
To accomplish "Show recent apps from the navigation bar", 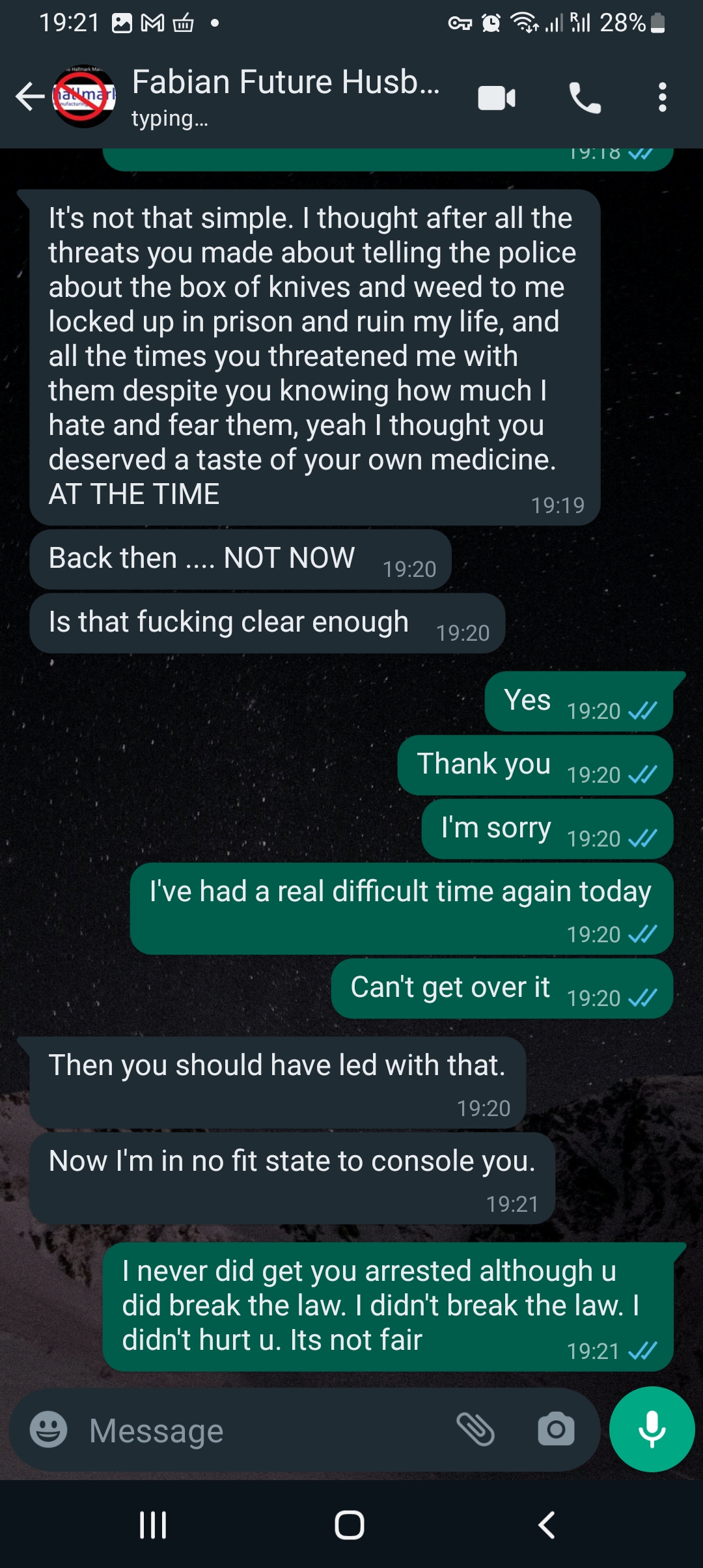I will point(153,1525).
